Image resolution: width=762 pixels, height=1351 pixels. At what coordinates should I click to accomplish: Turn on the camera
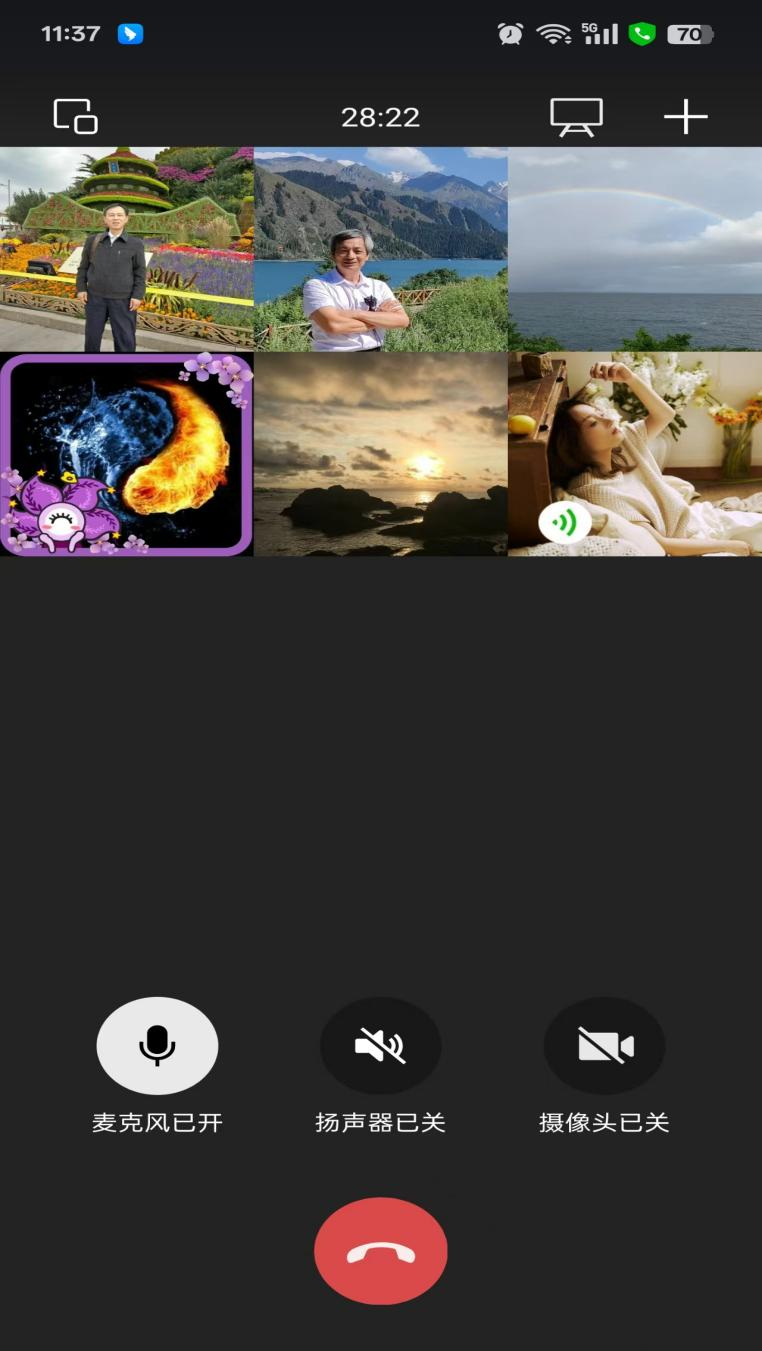pos(604,1046)
